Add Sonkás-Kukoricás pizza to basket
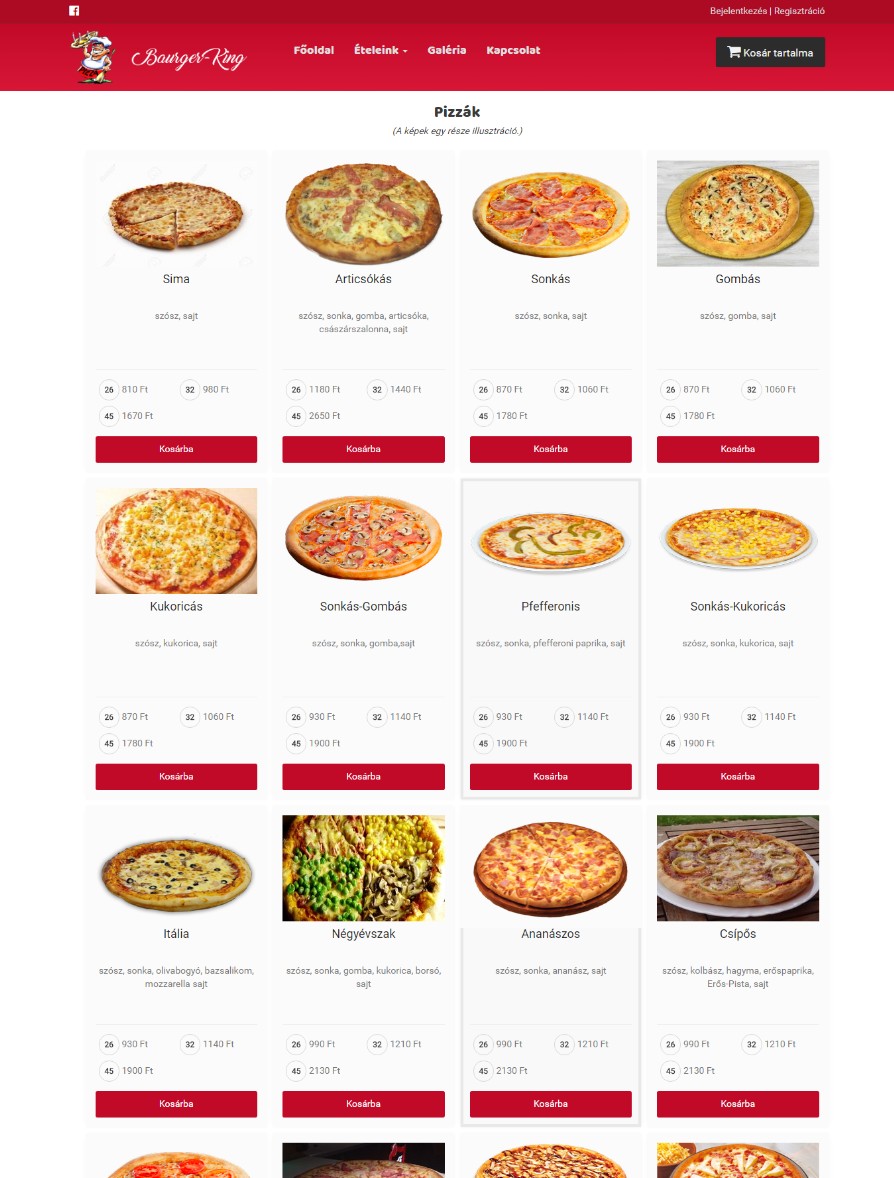 click(x=738, y=777)
